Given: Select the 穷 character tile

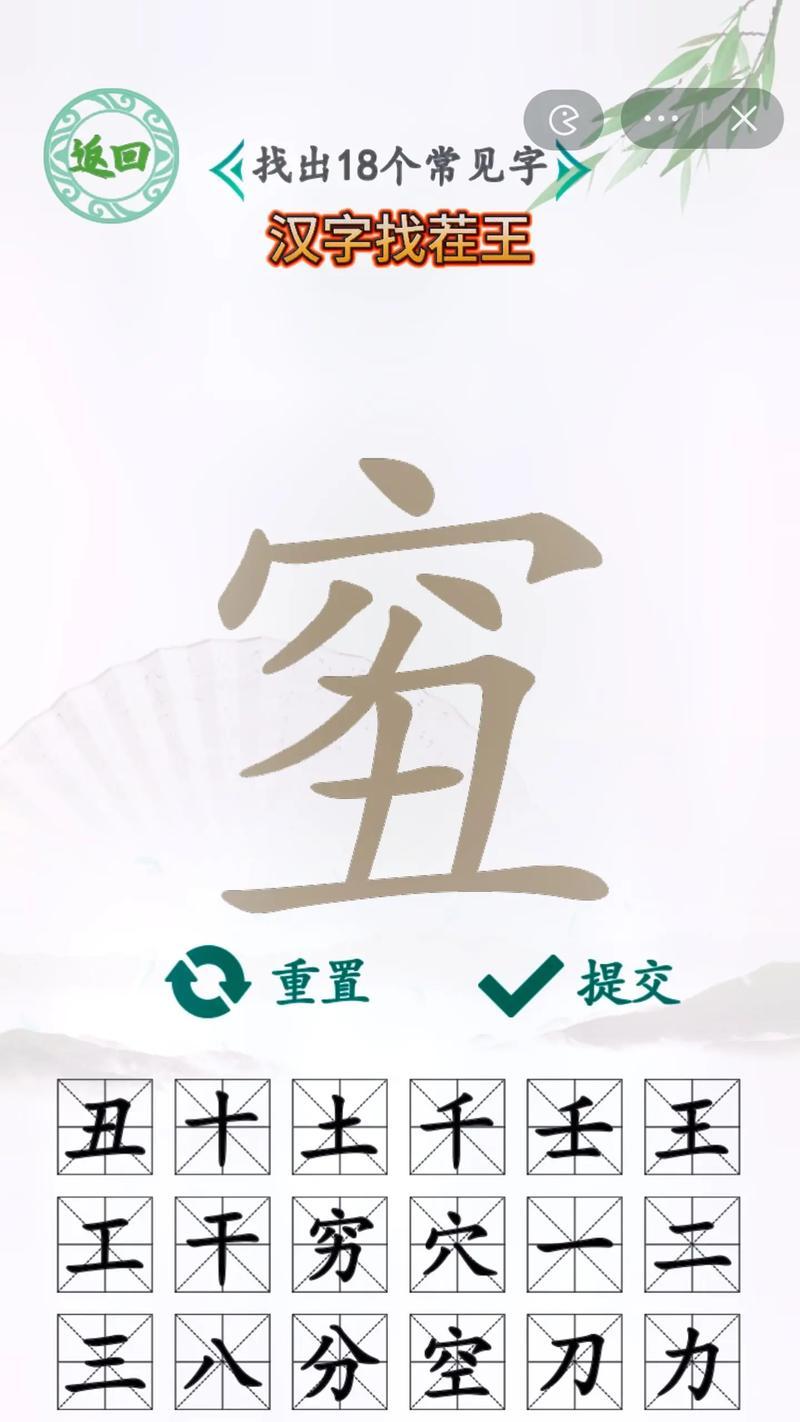Looking at the screenshot, I should [x=339, y=1244].
